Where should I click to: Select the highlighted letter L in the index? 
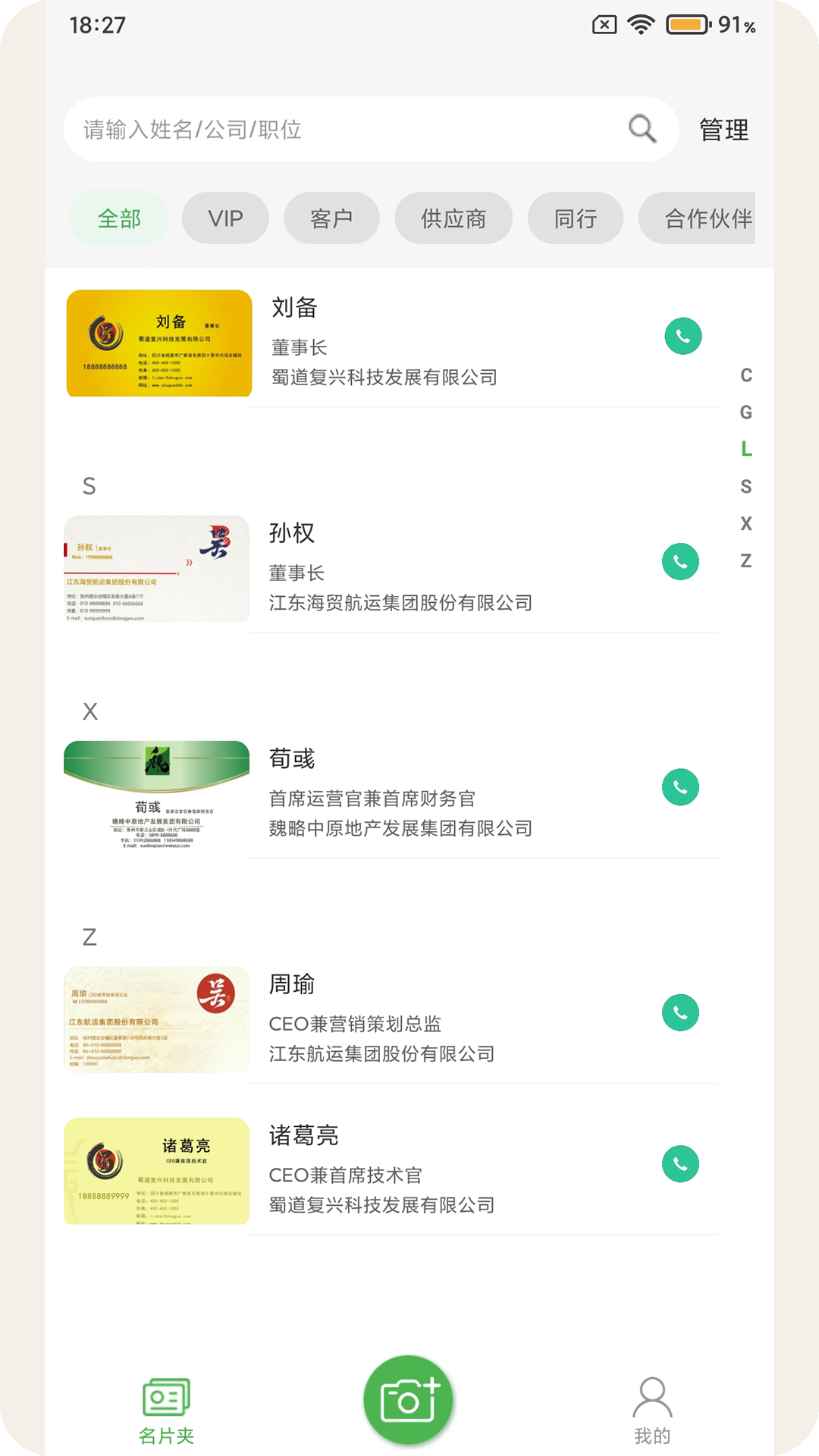pos(746,448)
